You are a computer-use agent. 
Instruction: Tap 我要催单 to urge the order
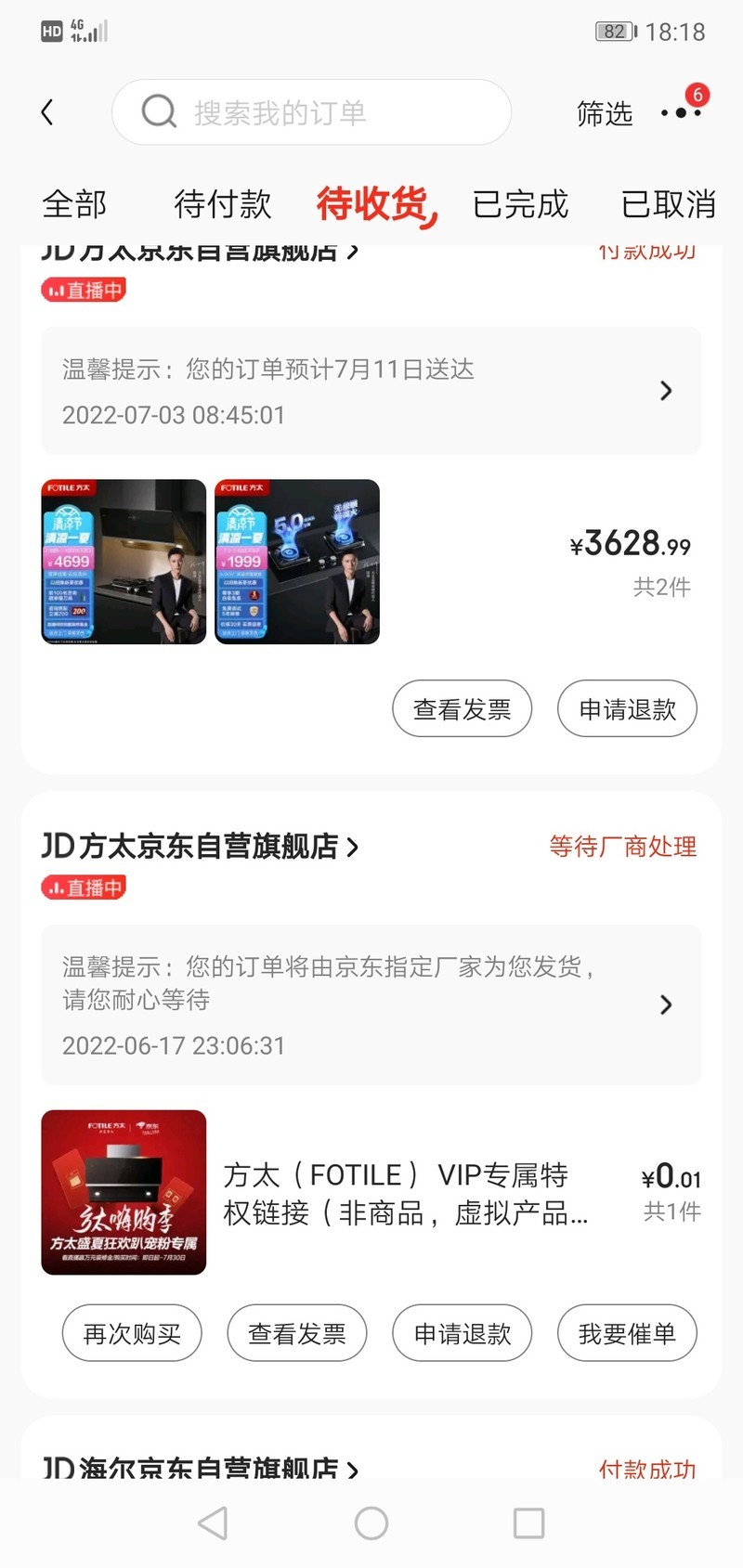tap(627, 1333)
